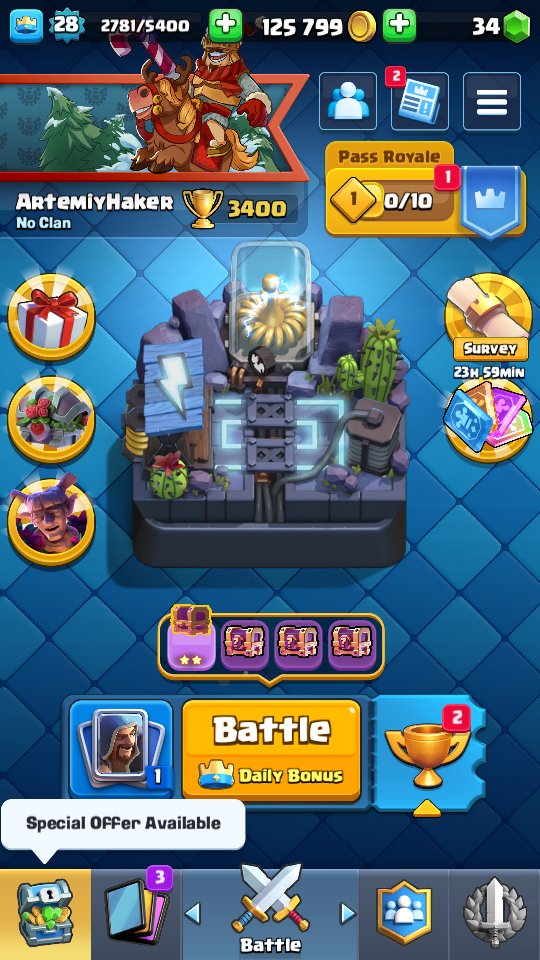Tap the rose armor event icon

click(x=51, y=420)
